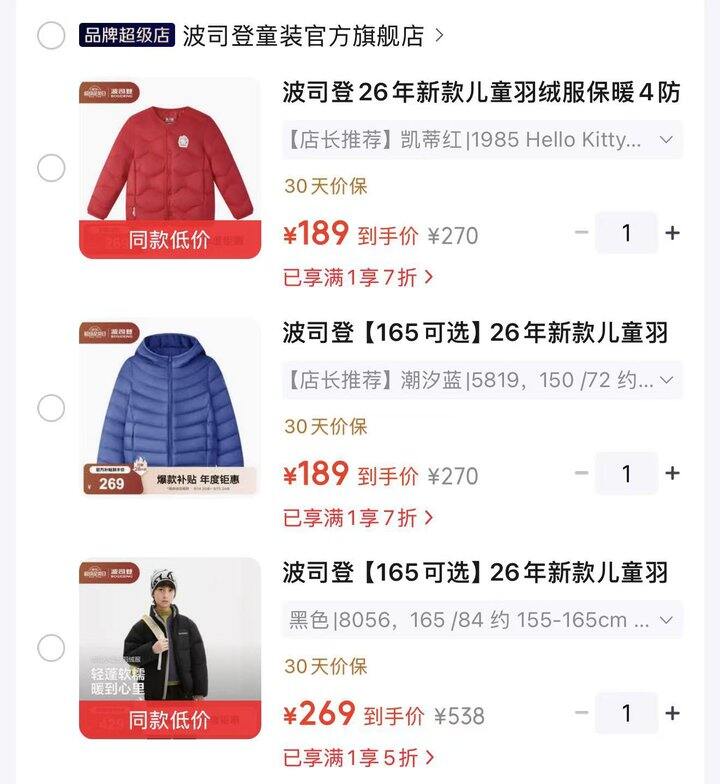Viewport: 720px width, 784px height.
Task: Open the 波司登童装官方旗舰店 store page
Action: (313, 36)
